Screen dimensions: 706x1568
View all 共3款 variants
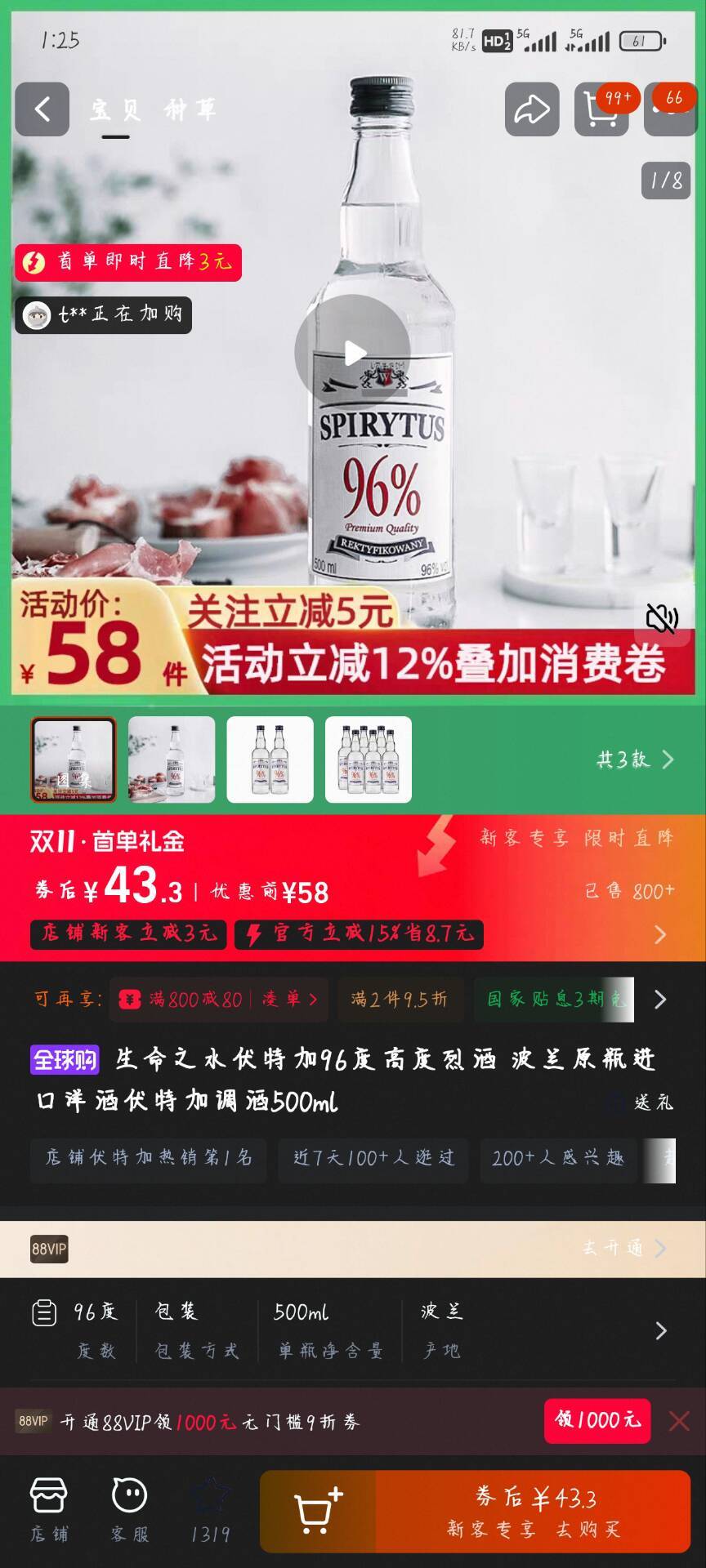click(635, 759)
